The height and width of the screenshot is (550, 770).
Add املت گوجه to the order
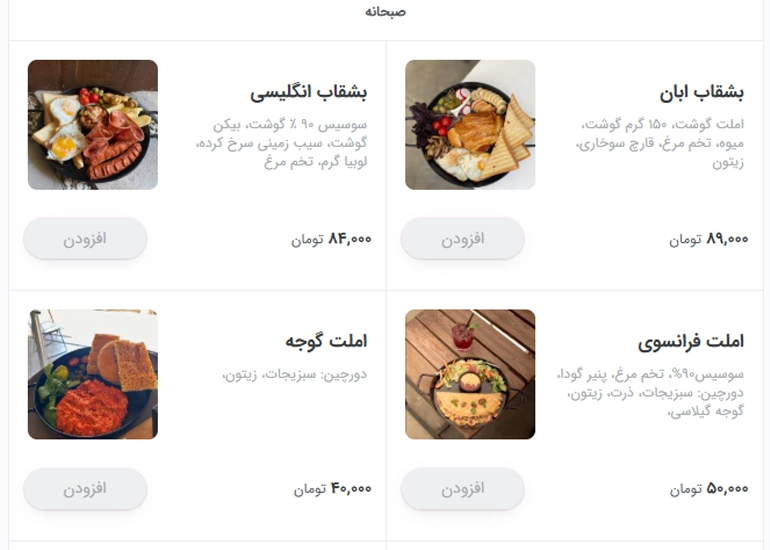click(x=85, y=489)
